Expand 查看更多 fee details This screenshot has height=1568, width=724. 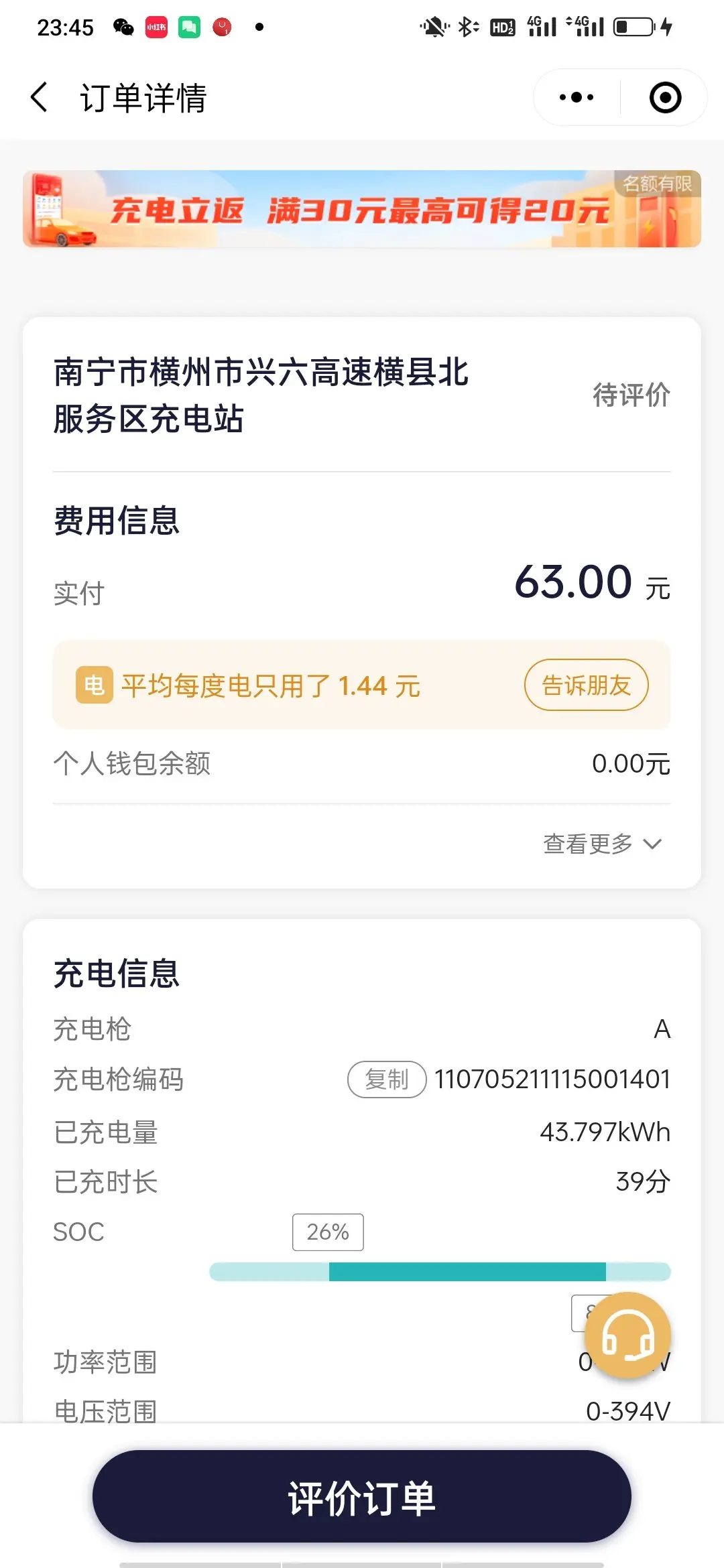[602, 844]
